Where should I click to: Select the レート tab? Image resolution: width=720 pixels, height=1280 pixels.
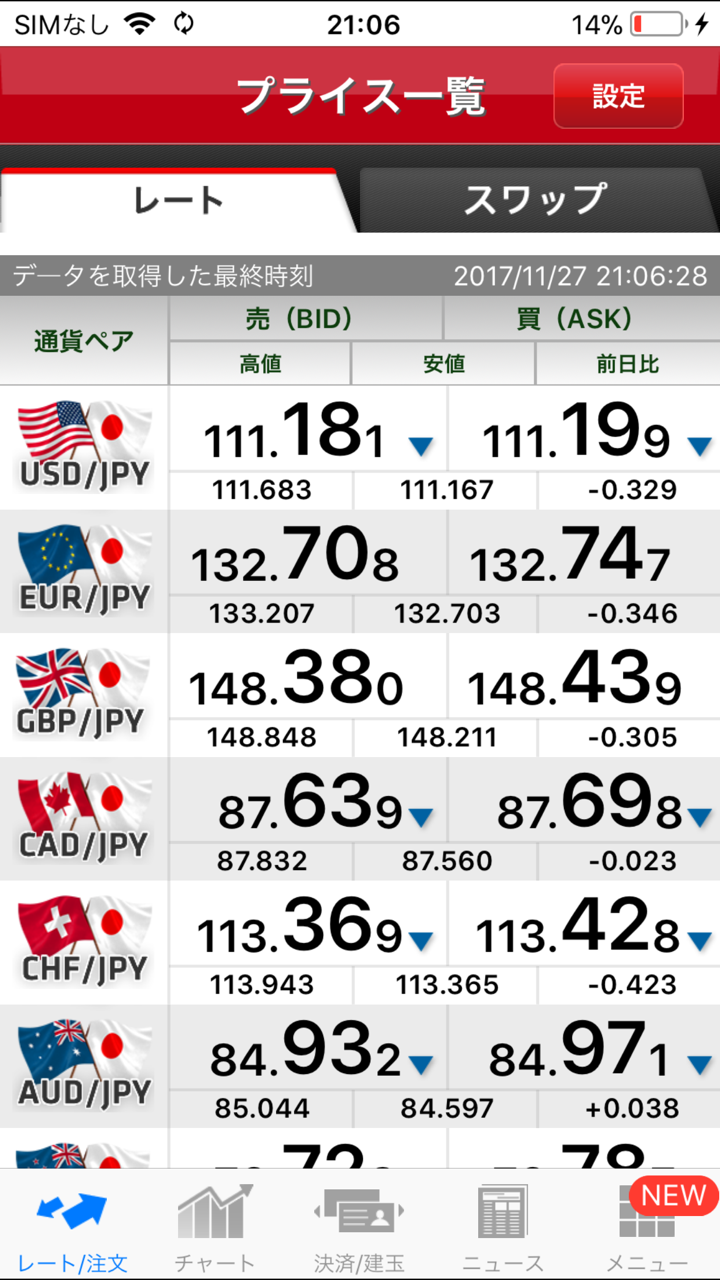(178, 199)
